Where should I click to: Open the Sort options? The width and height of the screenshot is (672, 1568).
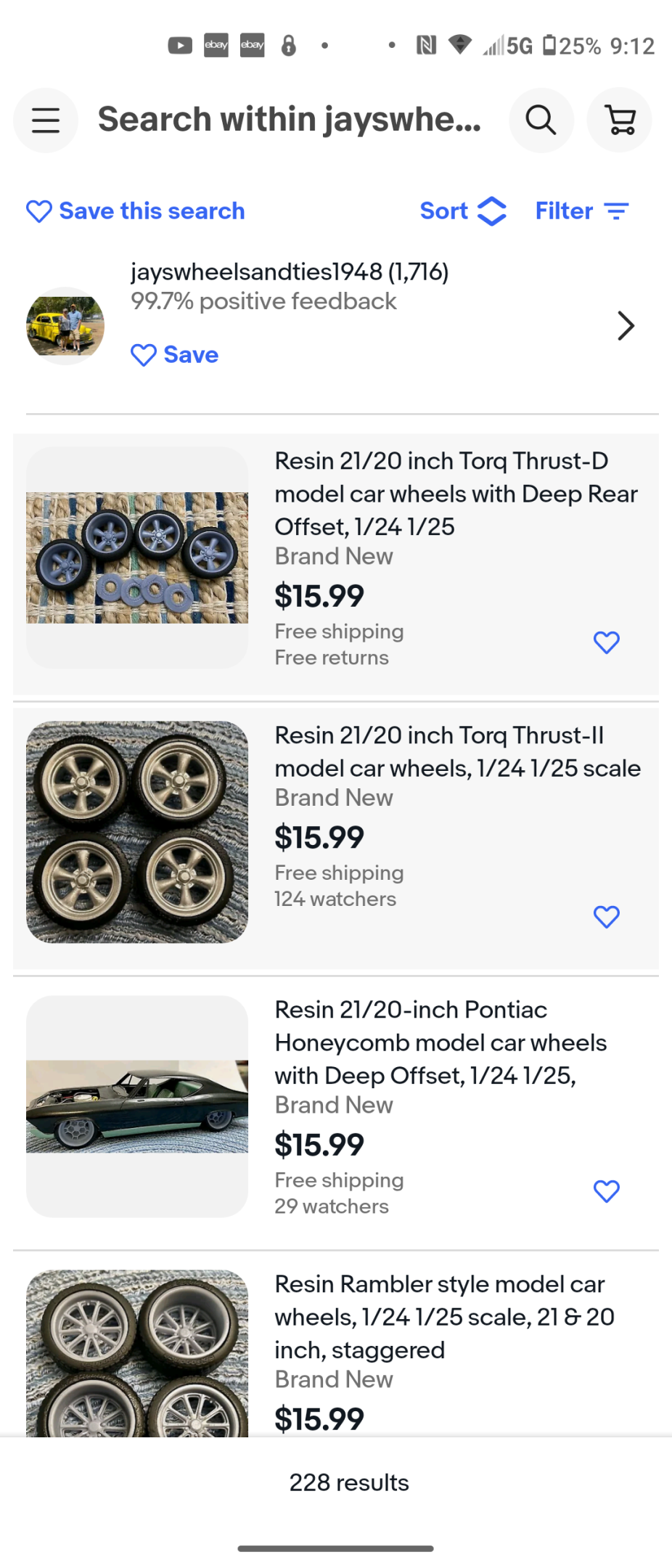pos(462,211)
